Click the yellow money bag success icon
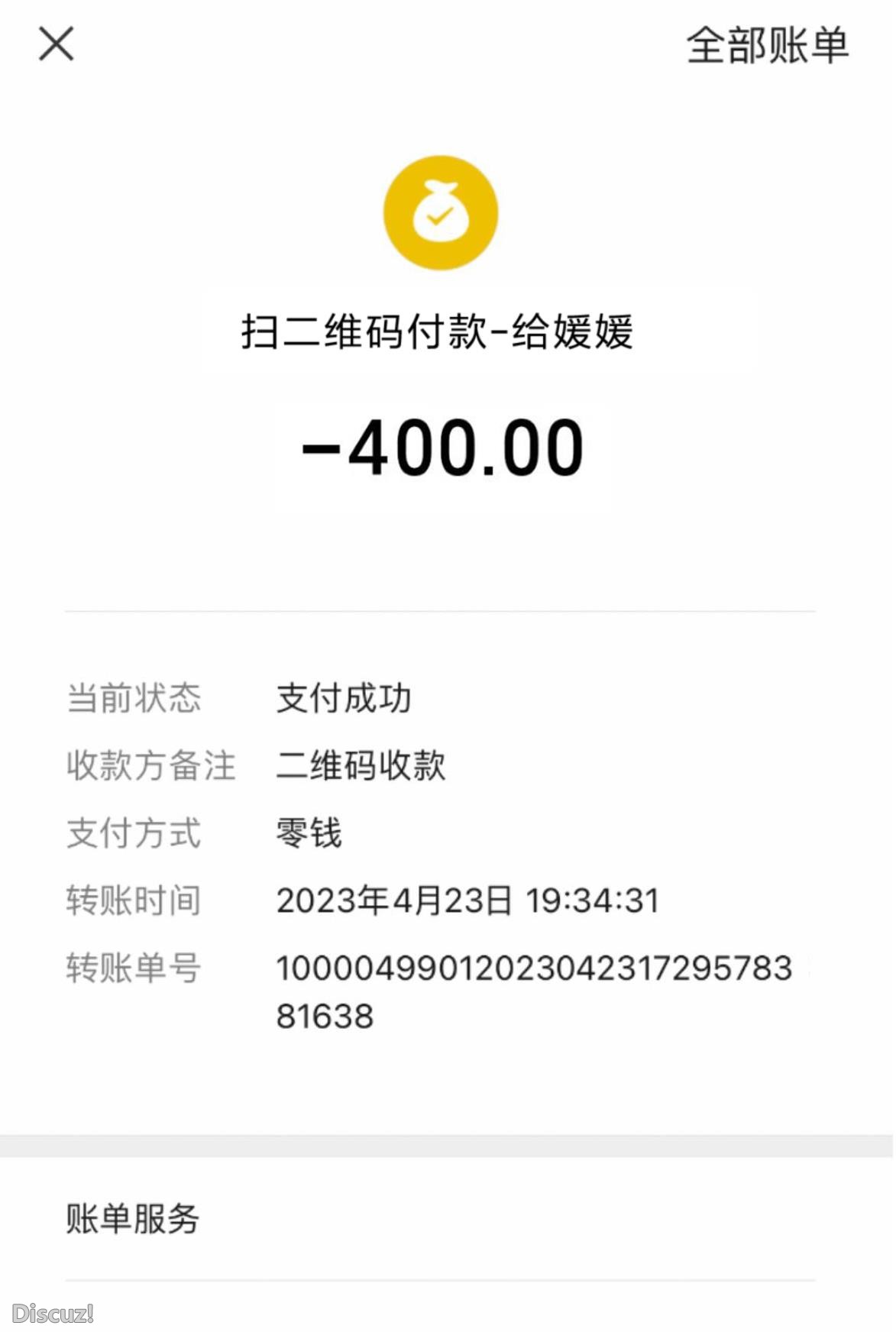 440,211
